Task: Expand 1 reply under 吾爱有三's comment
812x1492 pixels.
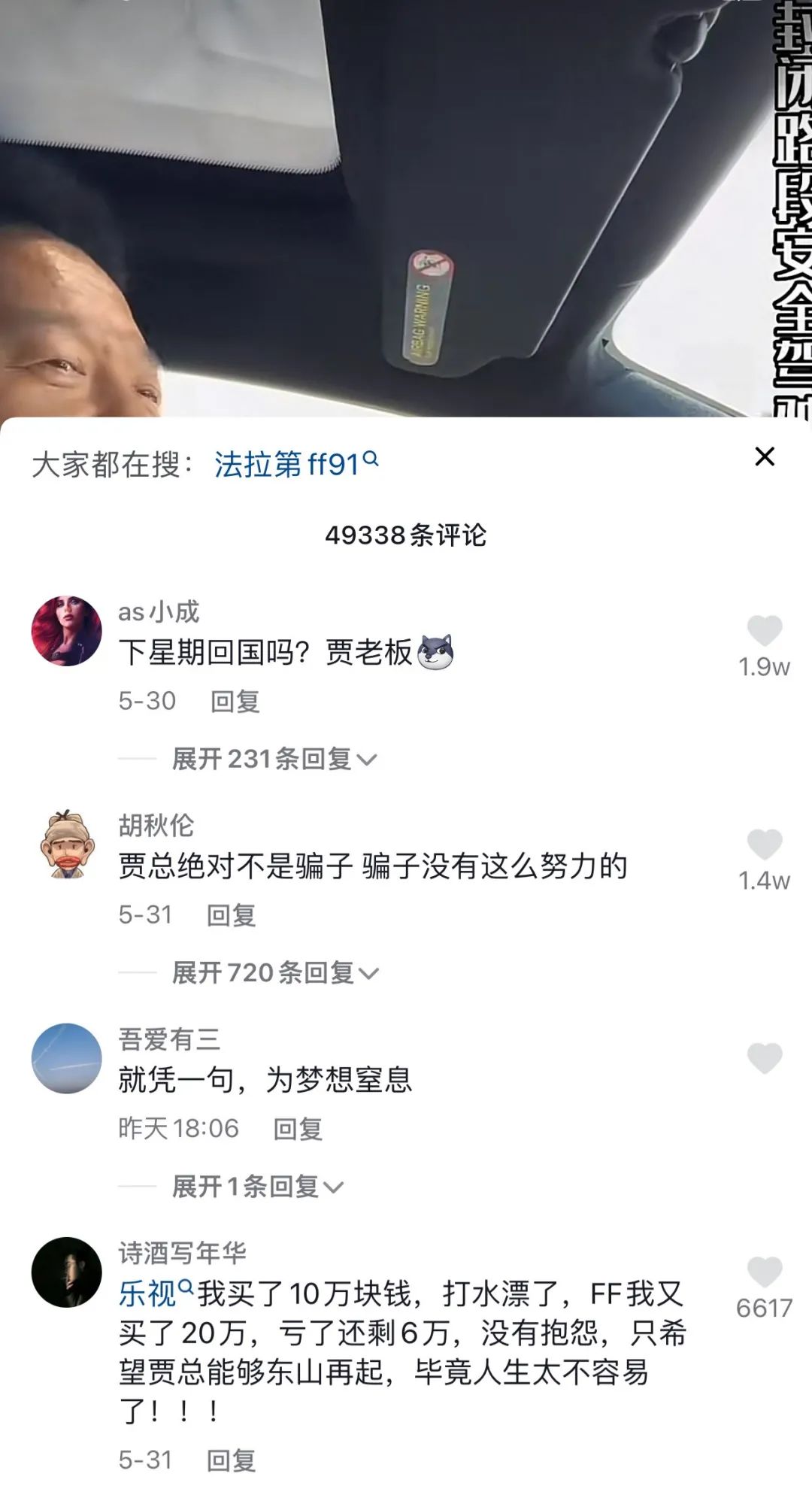Action: pos(258,1186)
